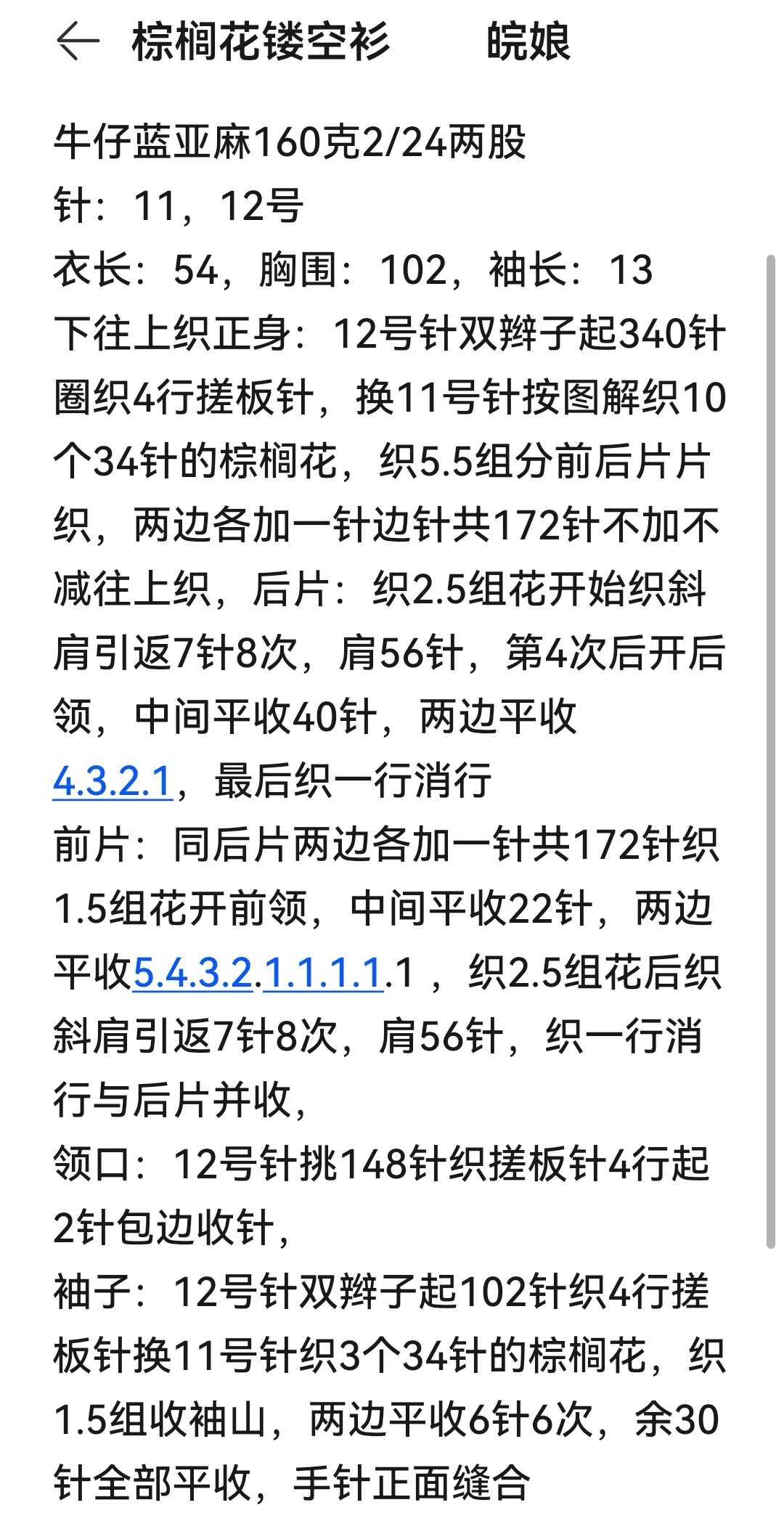Go back using the top-left arrow
Image resolution: width=784 pixels, height=1521 pixels.
78,41
